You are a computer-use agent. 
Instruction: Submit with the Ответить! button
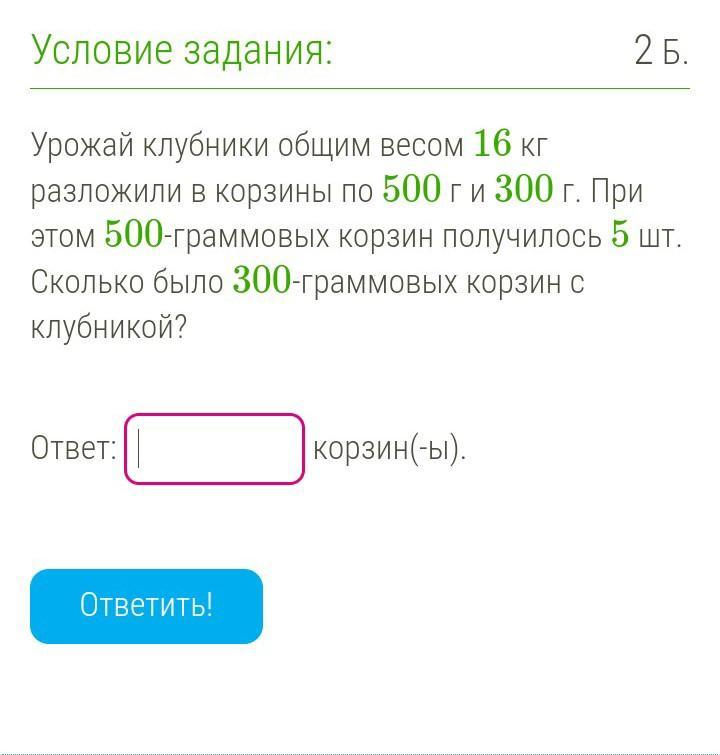coord(146,606)
